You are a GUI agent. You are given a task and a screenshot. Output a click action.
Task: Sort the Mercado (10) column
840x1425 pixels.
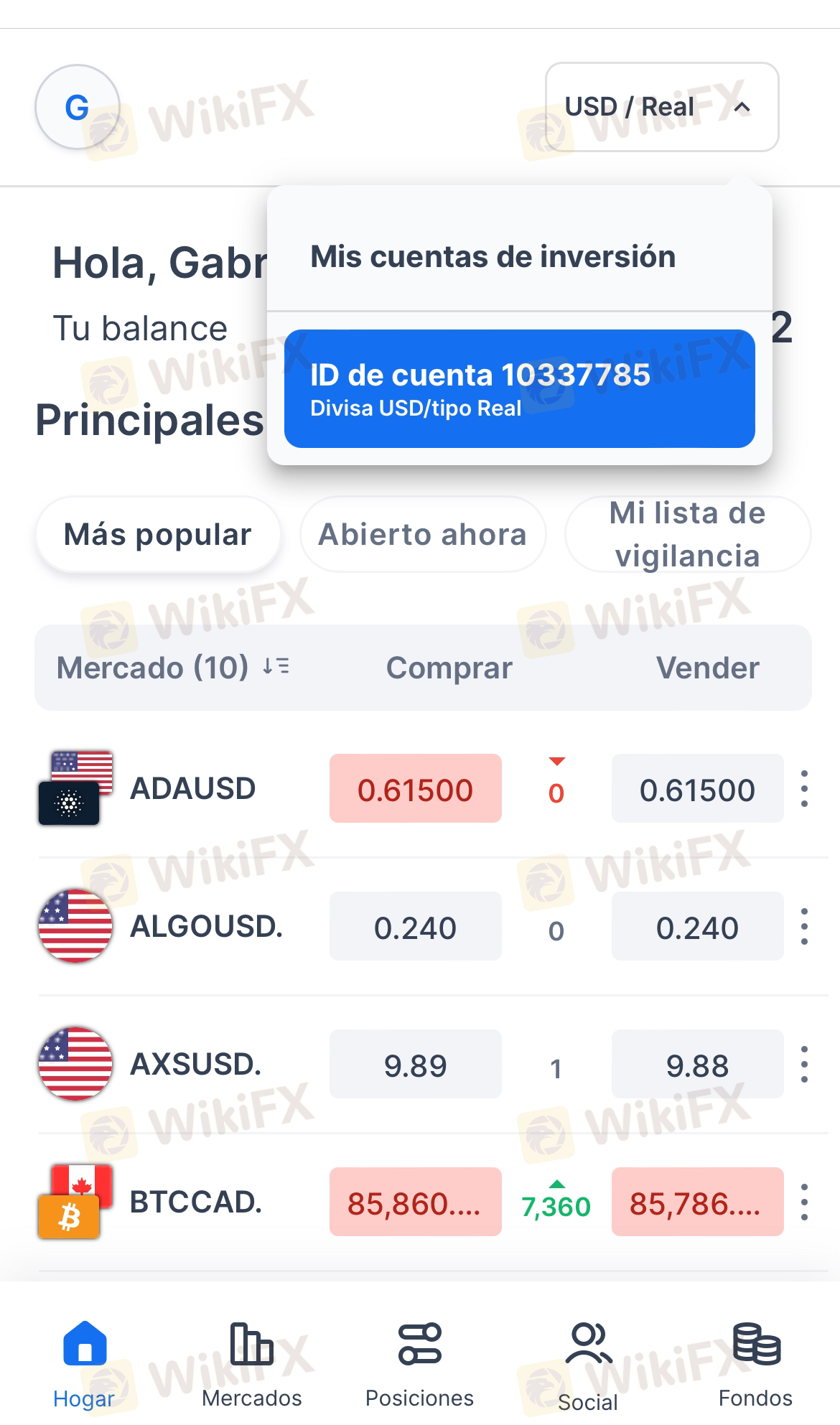276,667
